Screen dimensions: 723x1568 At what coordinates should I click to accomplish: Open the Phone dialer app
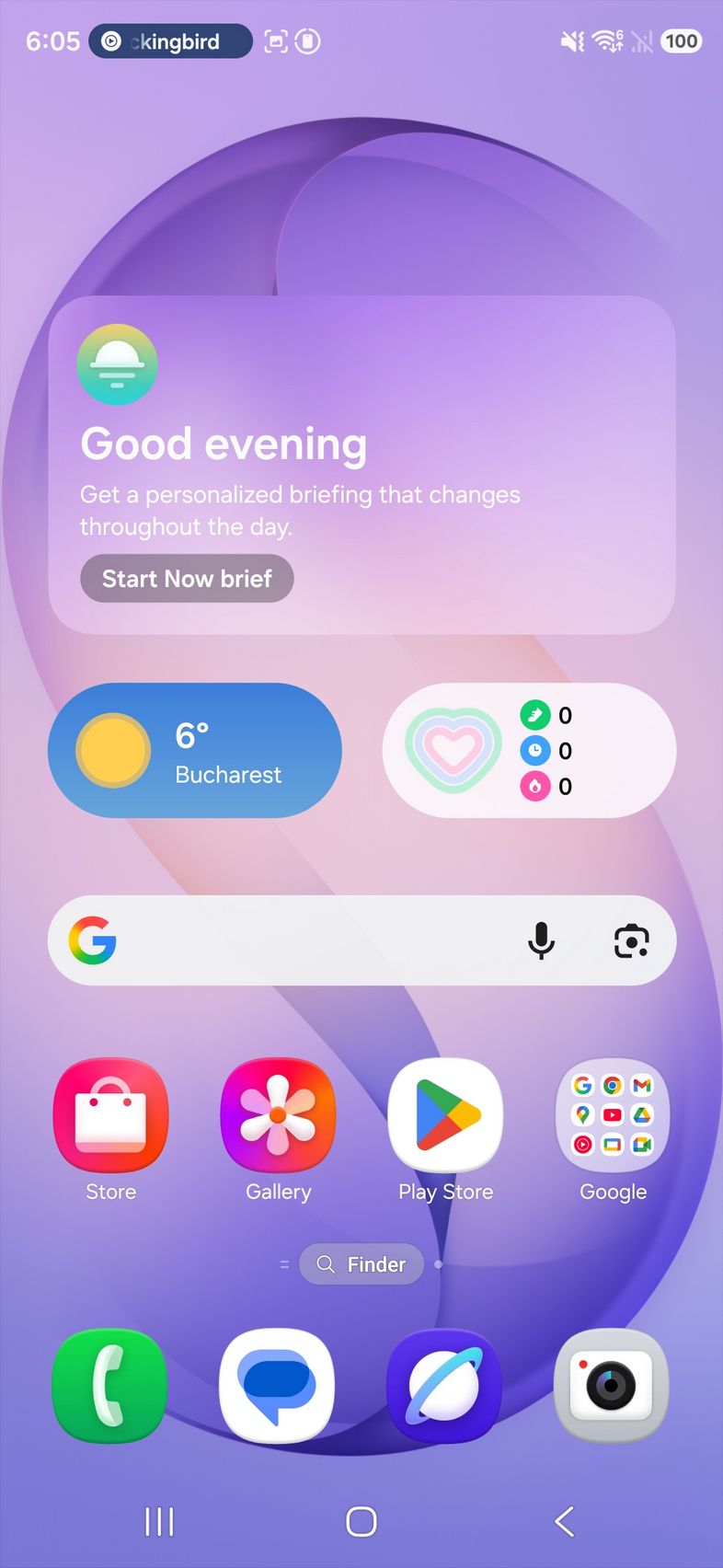(x=110, y=1385)
